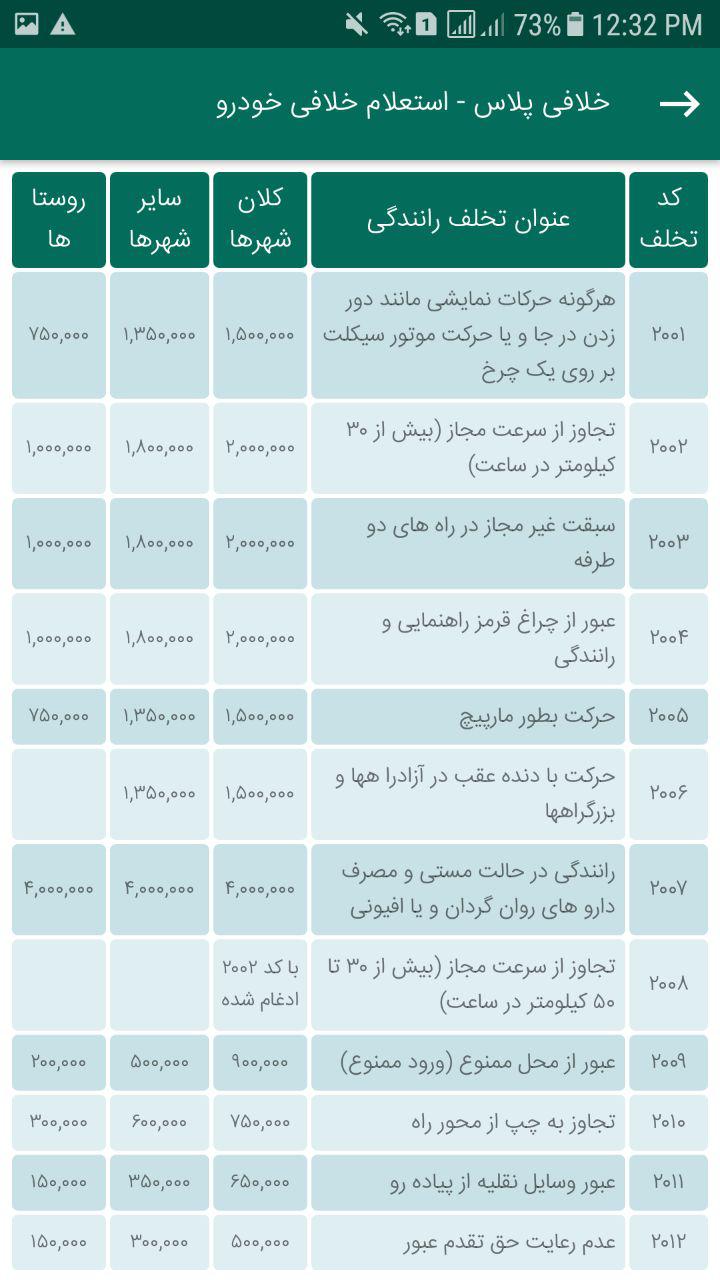720x1280 pixels.
Task: Tap the back arrow in the app header
Action: point(678,104)
